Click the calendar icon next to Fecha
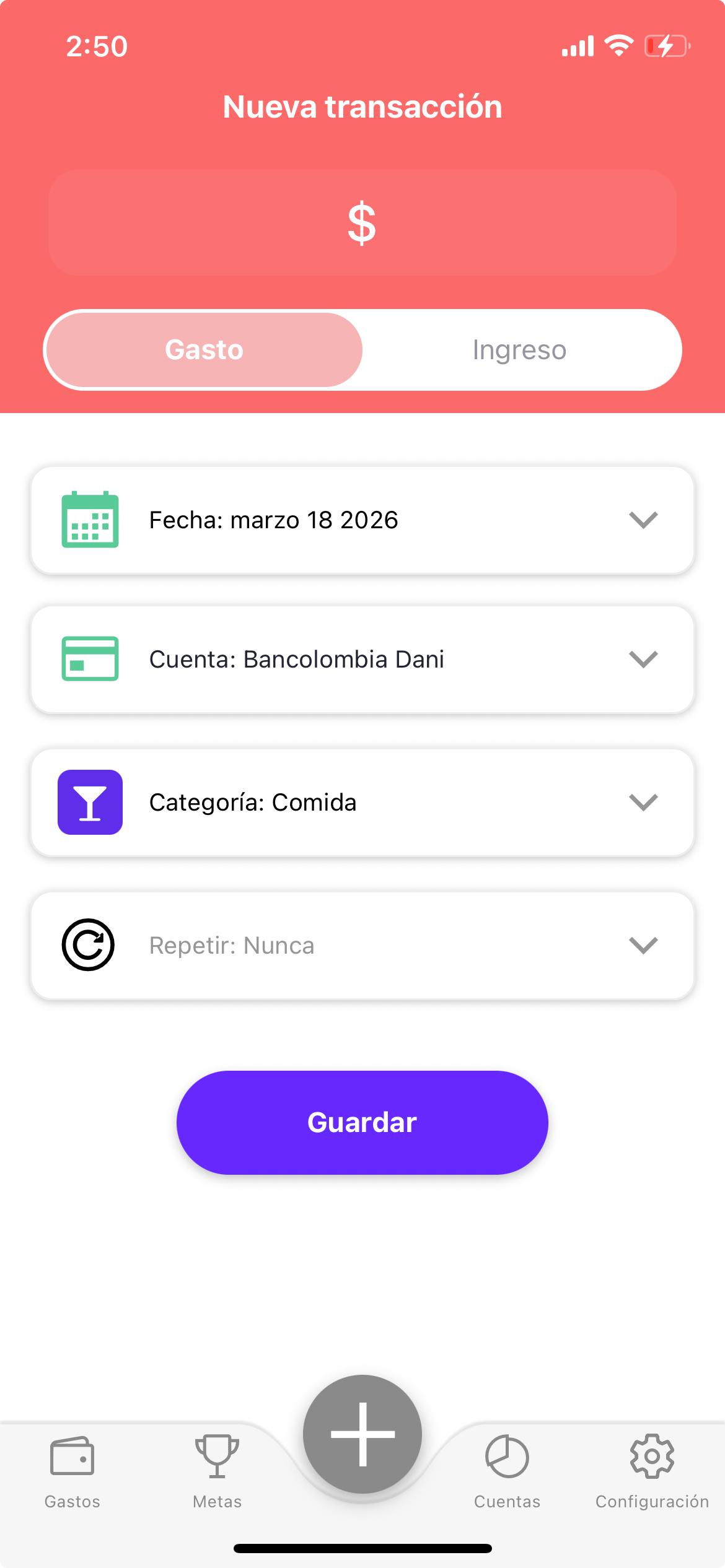The image size is (725, 1568). tap(90, 520)
